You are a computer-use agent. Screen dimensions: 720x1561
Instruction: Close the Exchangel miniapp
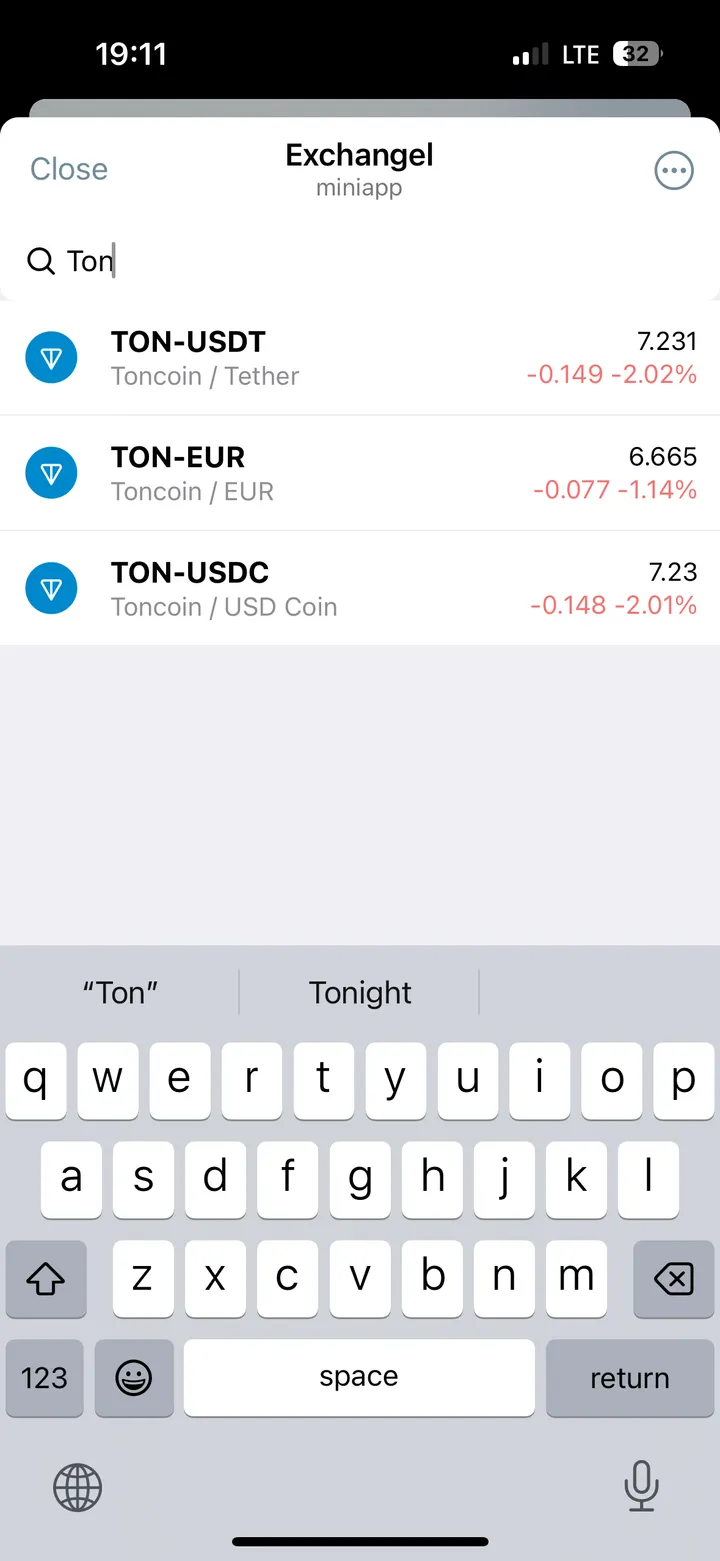click(67, 169)
